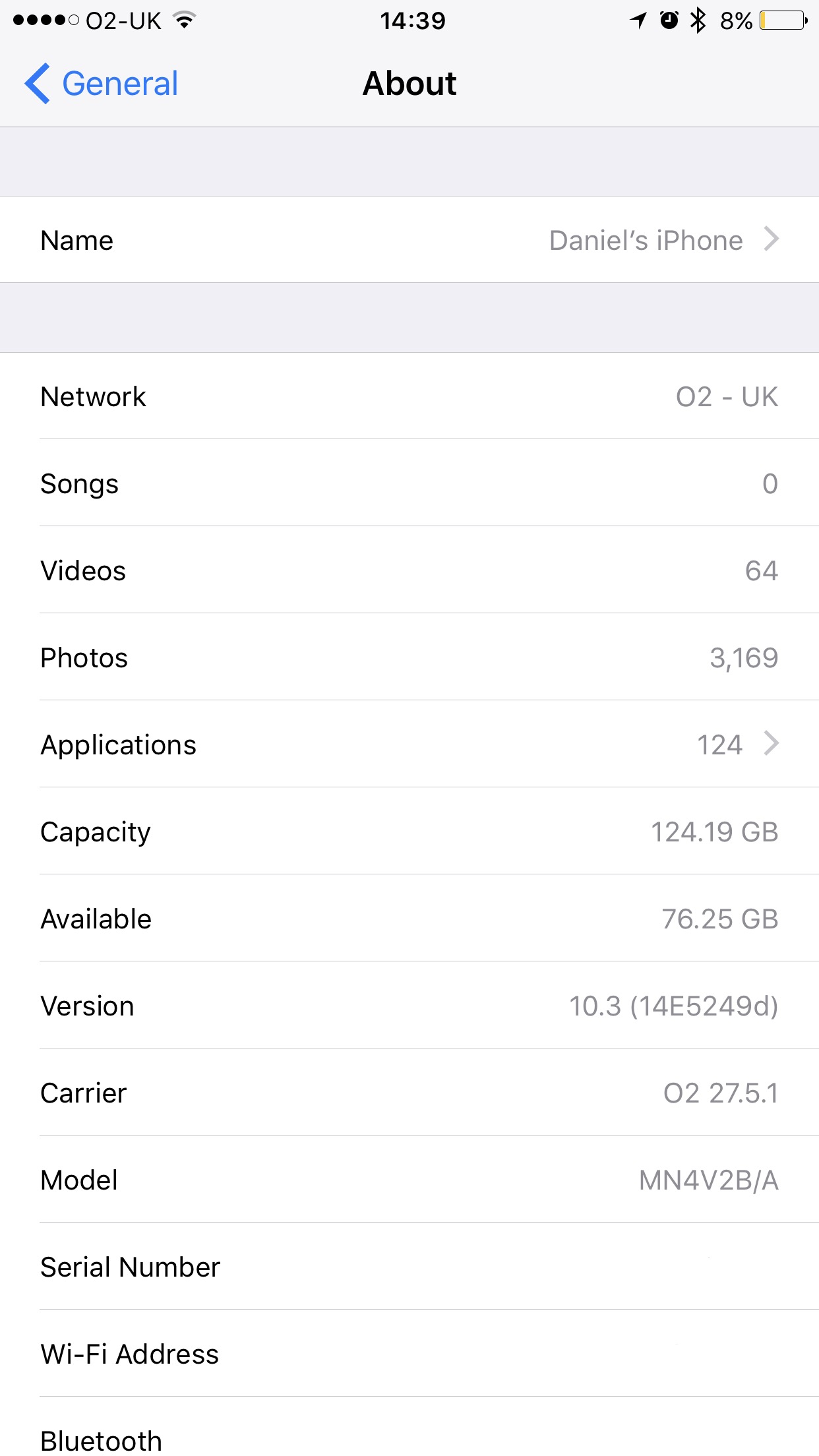Go back to General settings
Screen dimensions: 819x1456
point(102,84)
